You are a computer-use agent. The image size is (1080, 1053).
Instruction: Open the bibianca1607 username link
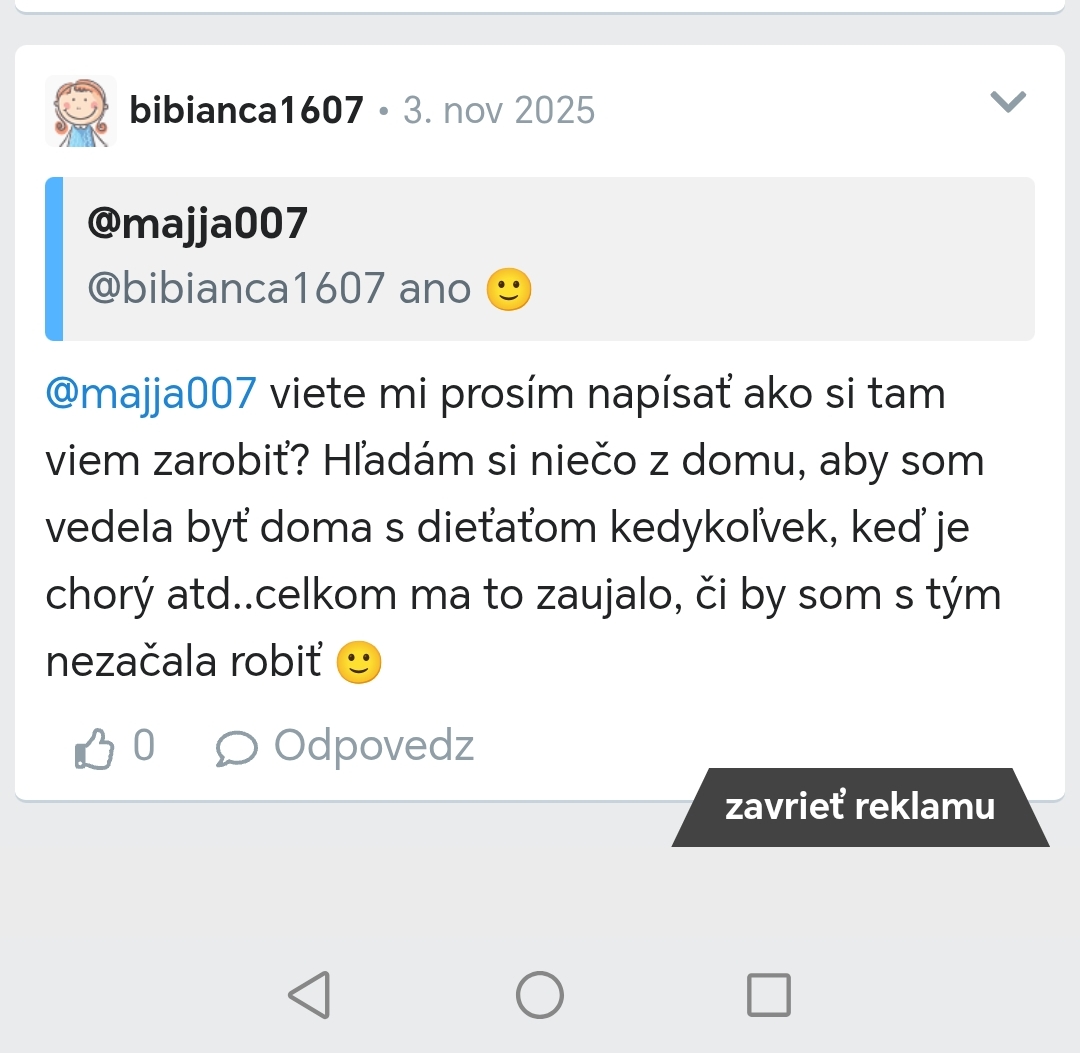tap(246, 110)
